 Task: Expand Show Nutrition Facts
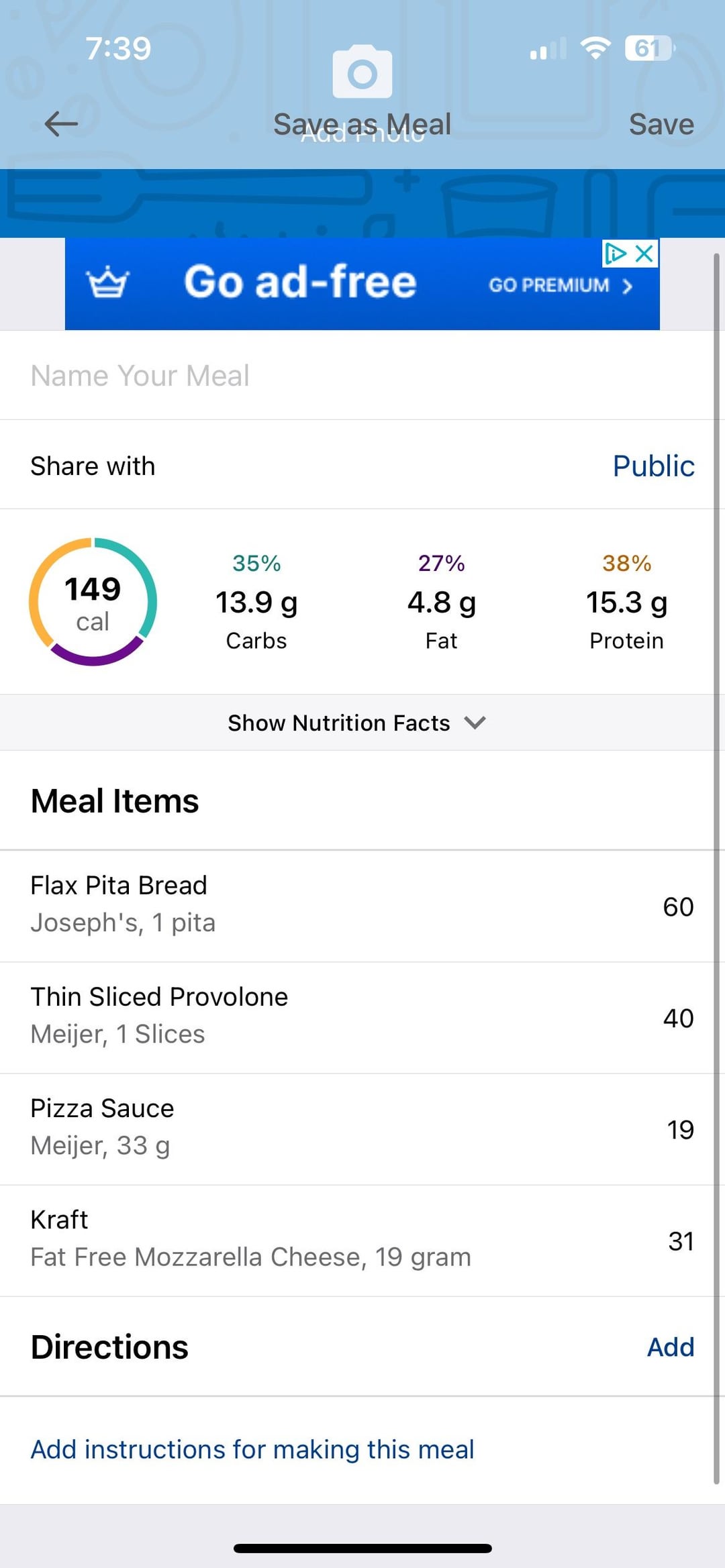357,723
